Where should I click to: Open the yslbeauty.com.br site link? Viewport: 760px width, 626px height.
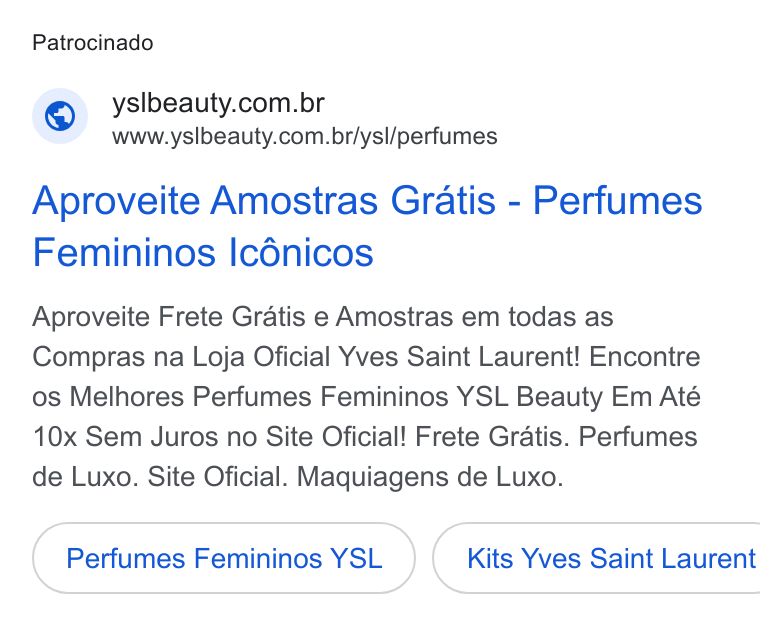[218, 103]
